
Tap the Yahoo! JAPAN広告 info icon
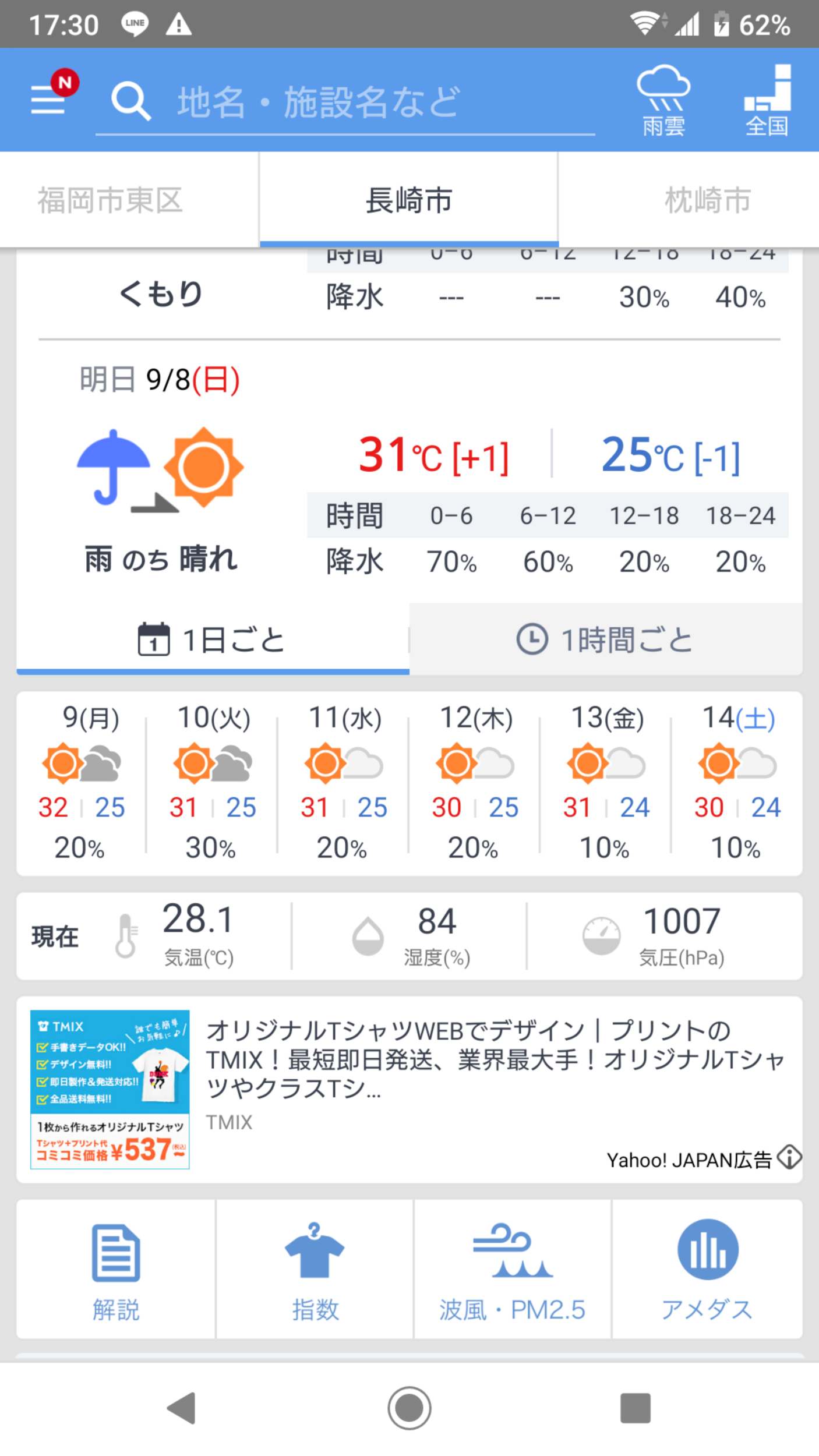coord(789,1157)
